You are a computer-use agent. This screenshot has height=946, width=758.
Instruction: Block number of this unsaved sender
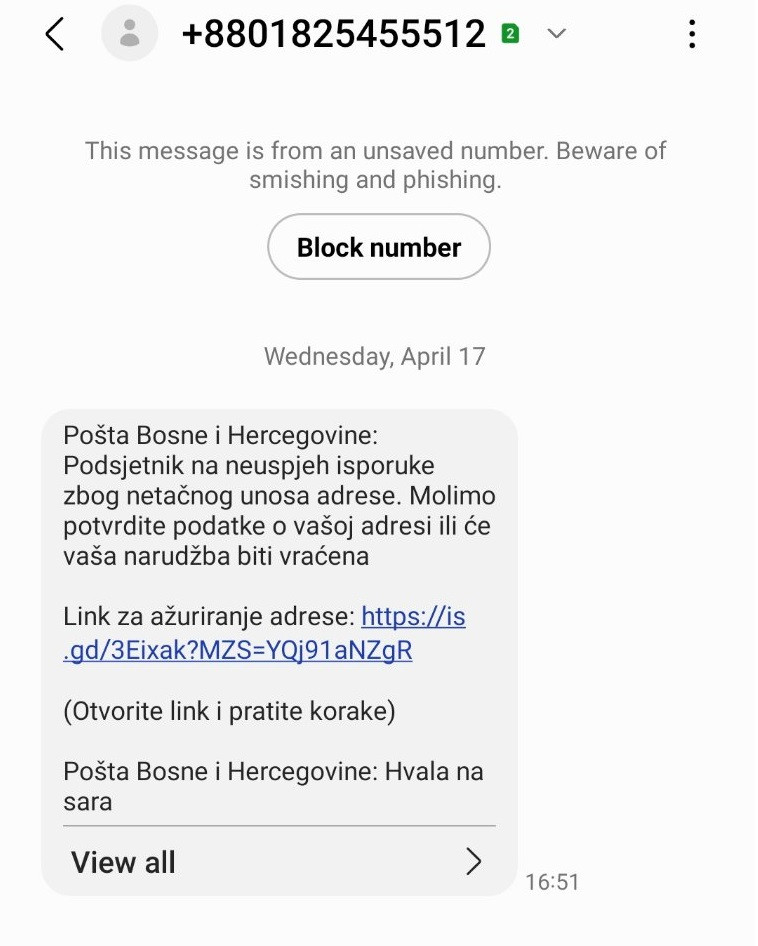click(379, 247)
